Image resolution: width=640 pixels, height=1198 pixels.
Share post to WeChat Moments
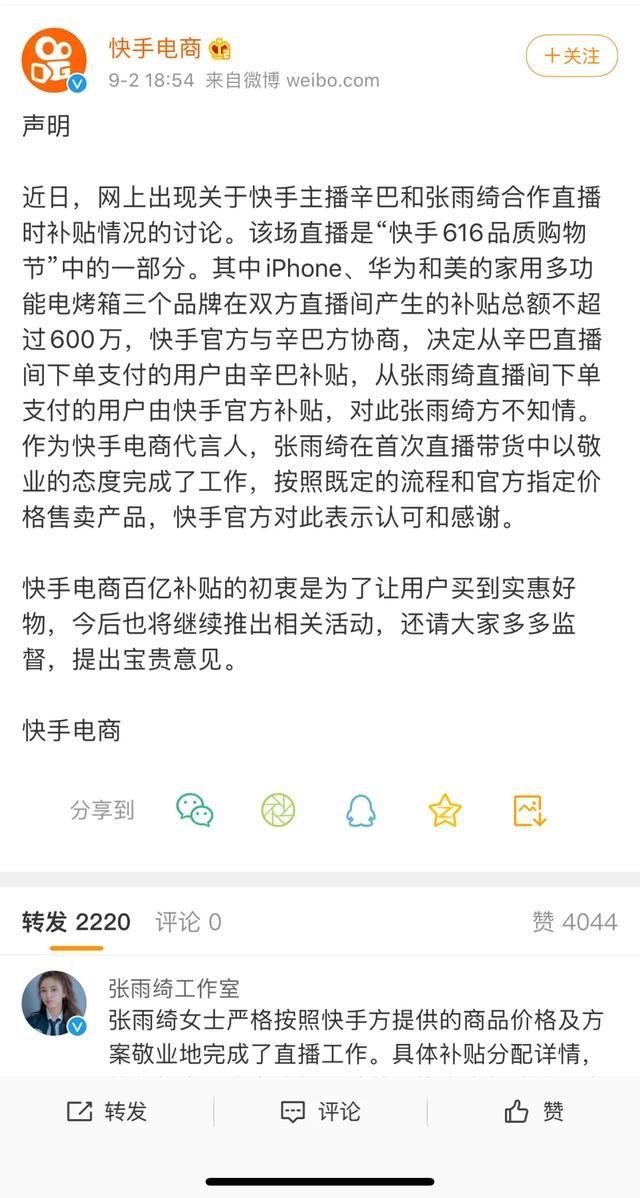pyautogui.click(x=278, y=809)
